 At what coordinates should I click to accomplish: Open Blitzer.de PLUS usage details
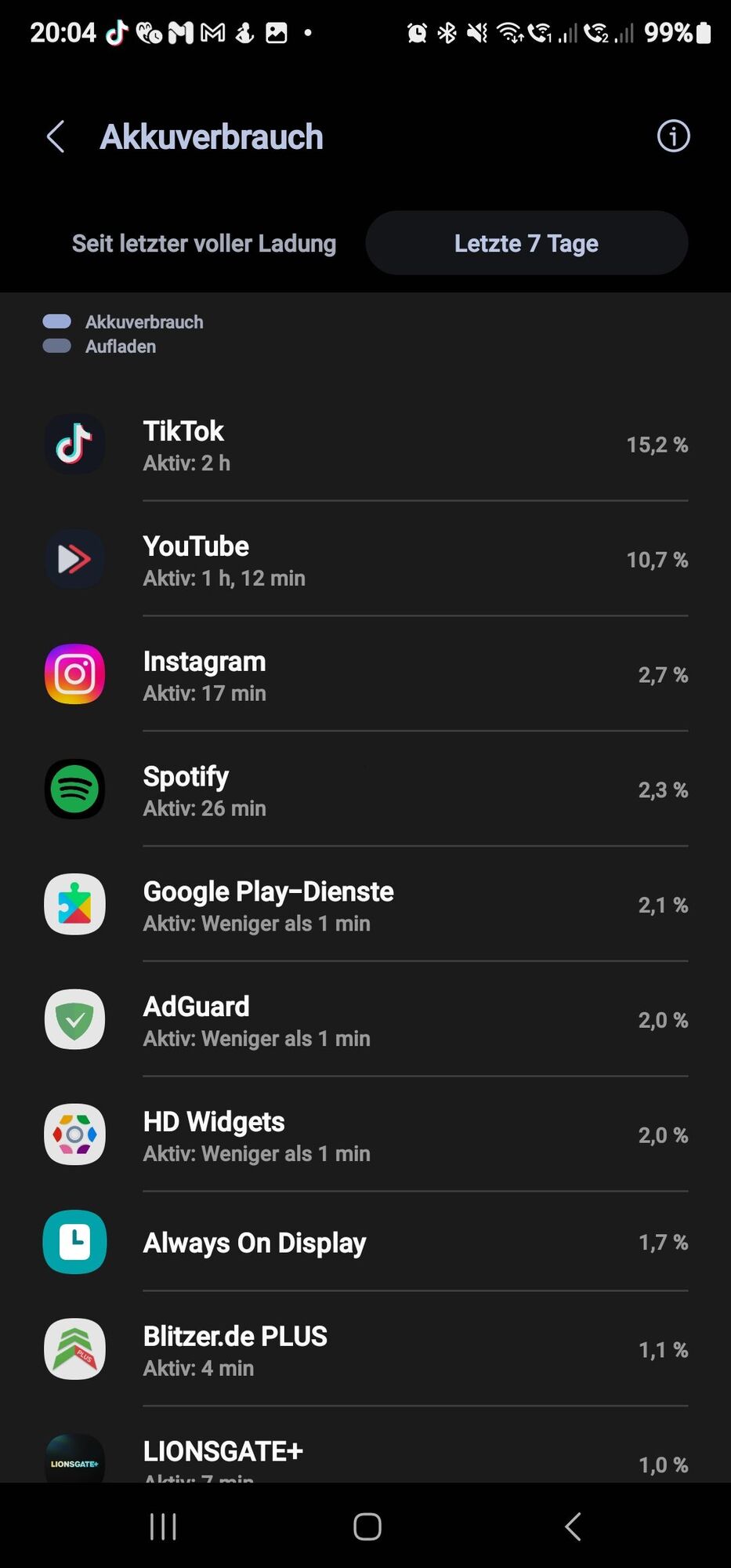click(x=365, y=1350)
